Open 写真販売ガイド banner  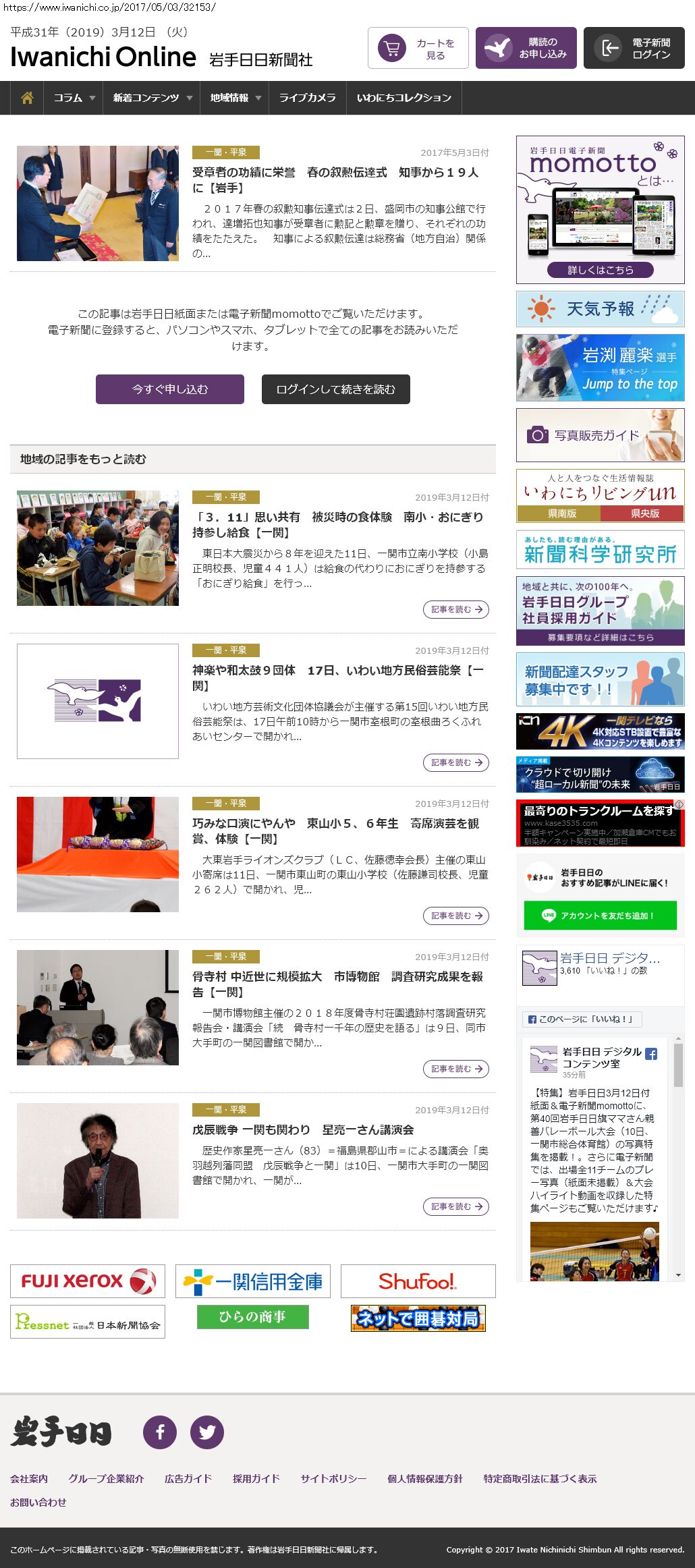(600, 435)
